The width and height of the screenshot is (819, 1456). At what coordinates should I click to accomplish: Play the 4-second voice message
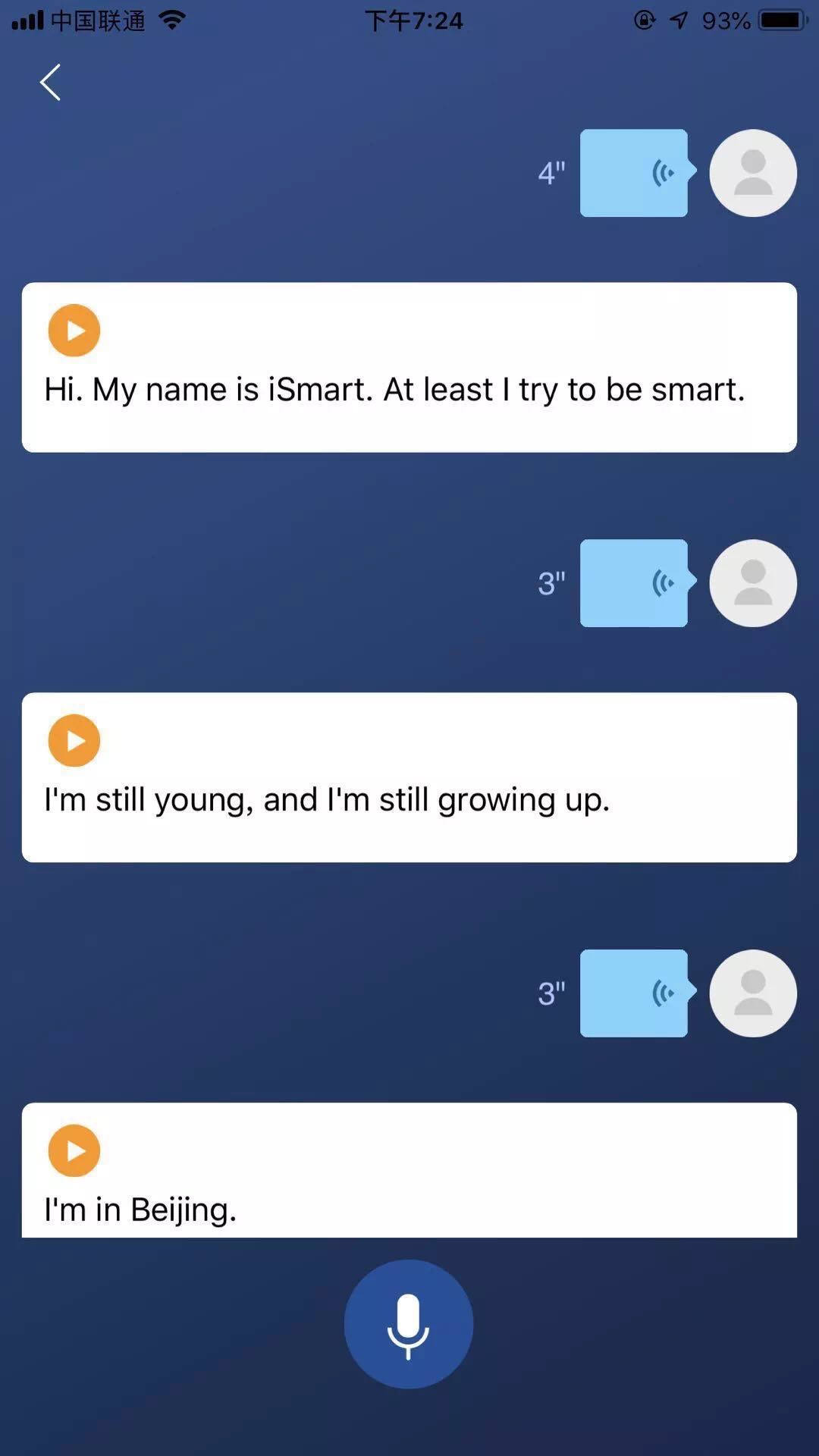tap(634, 173)
